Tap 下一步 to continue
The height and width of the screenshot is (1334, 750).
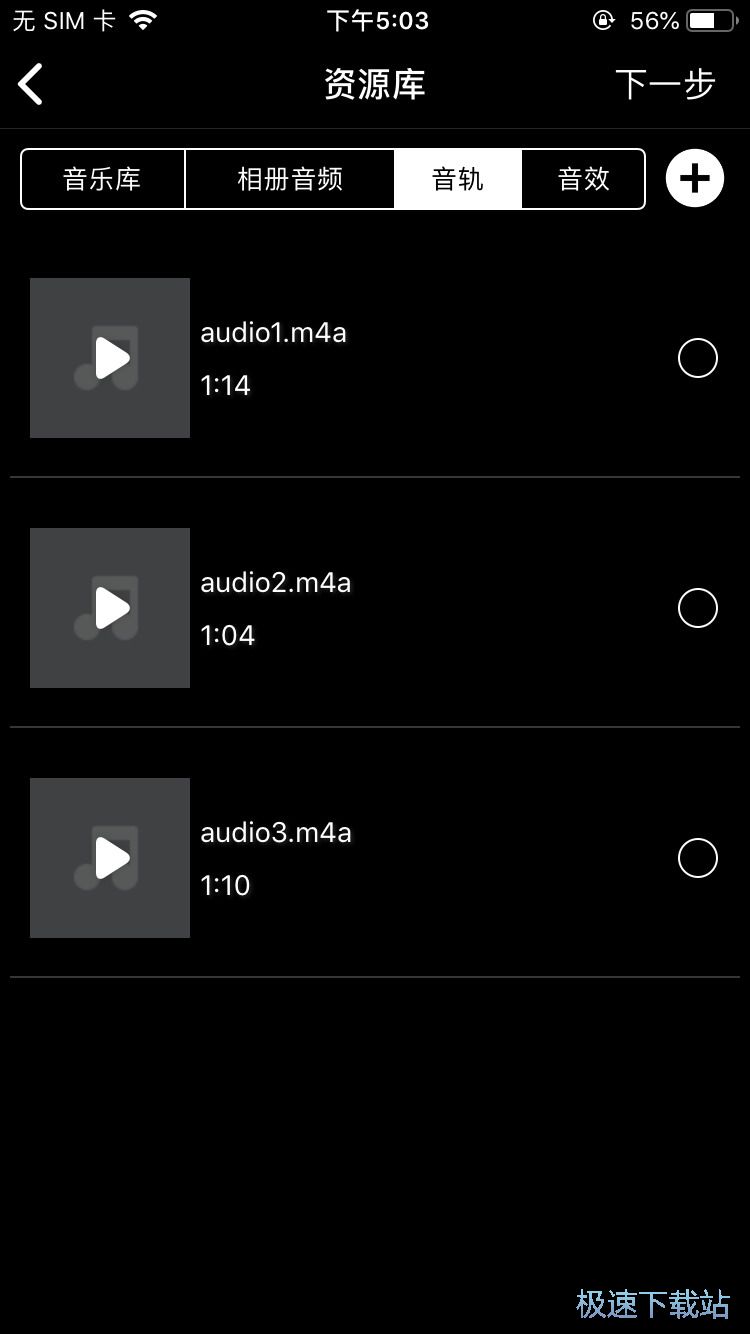[x=665, y=84]
